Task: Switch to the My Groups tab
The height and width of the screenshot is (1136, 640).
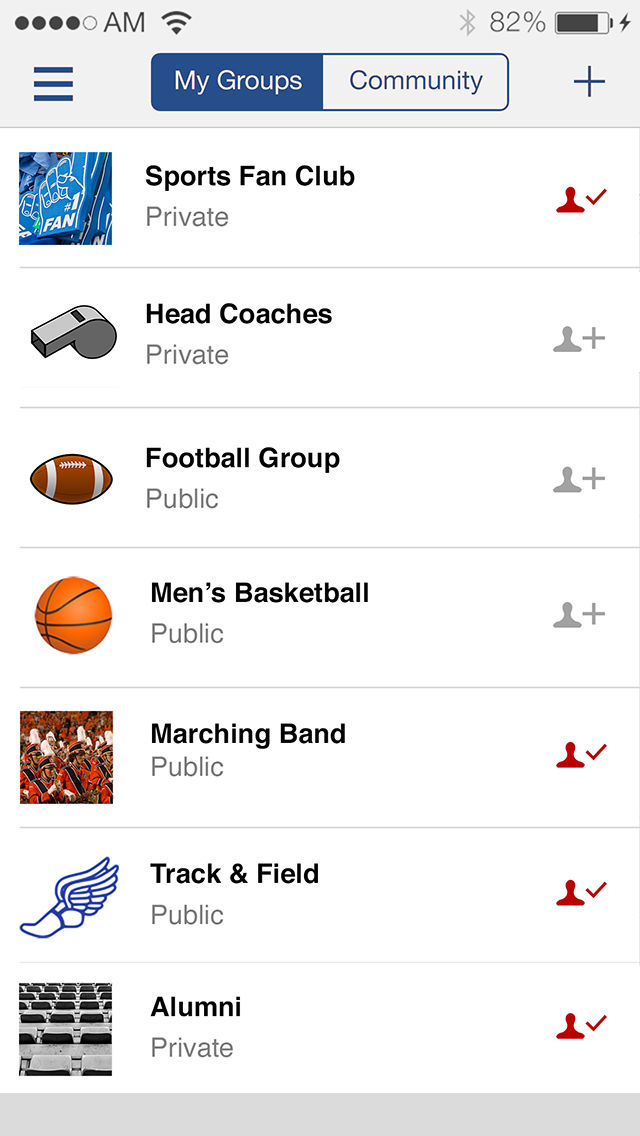Action: (x=238, y=82)
